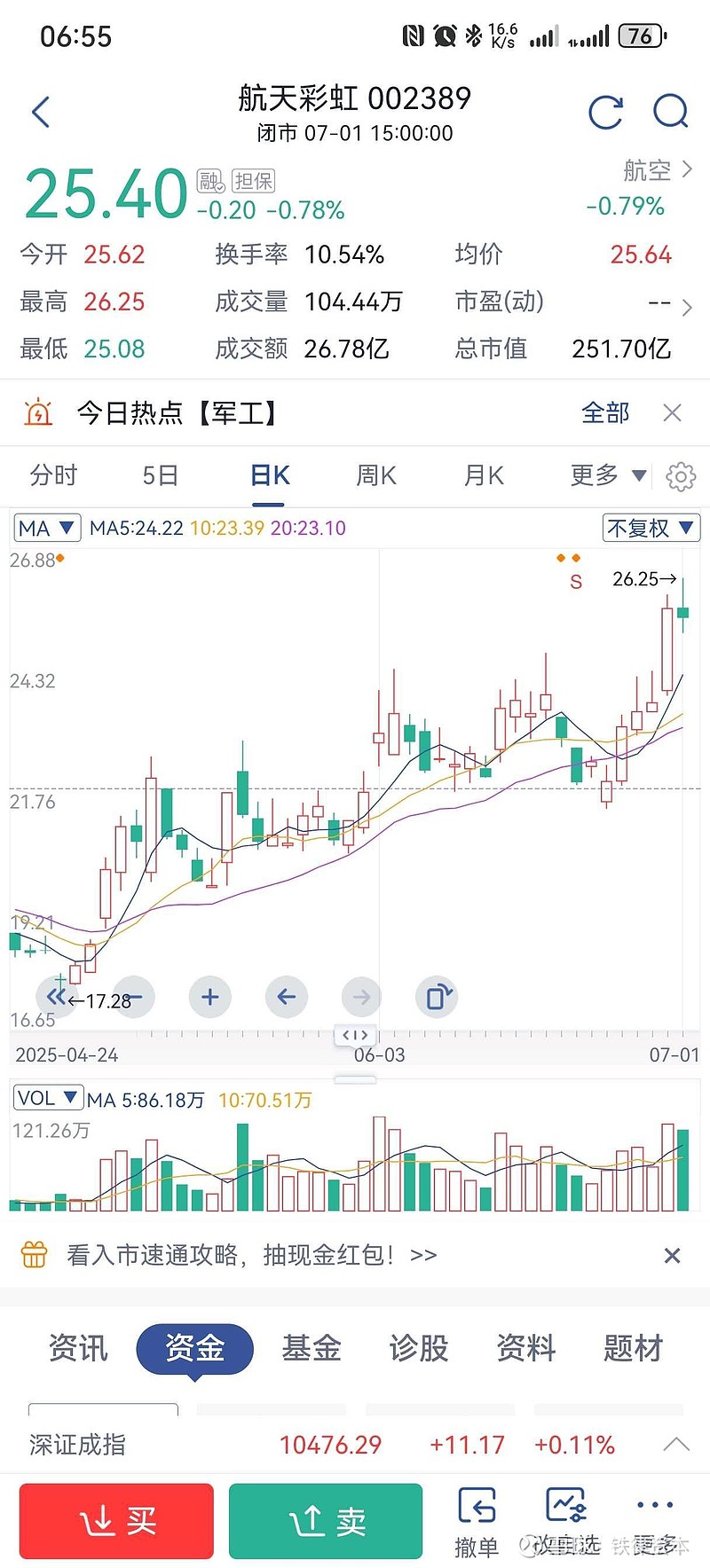Rotate the chart to landscape view
710x1568 pixels.
[437, 997]
